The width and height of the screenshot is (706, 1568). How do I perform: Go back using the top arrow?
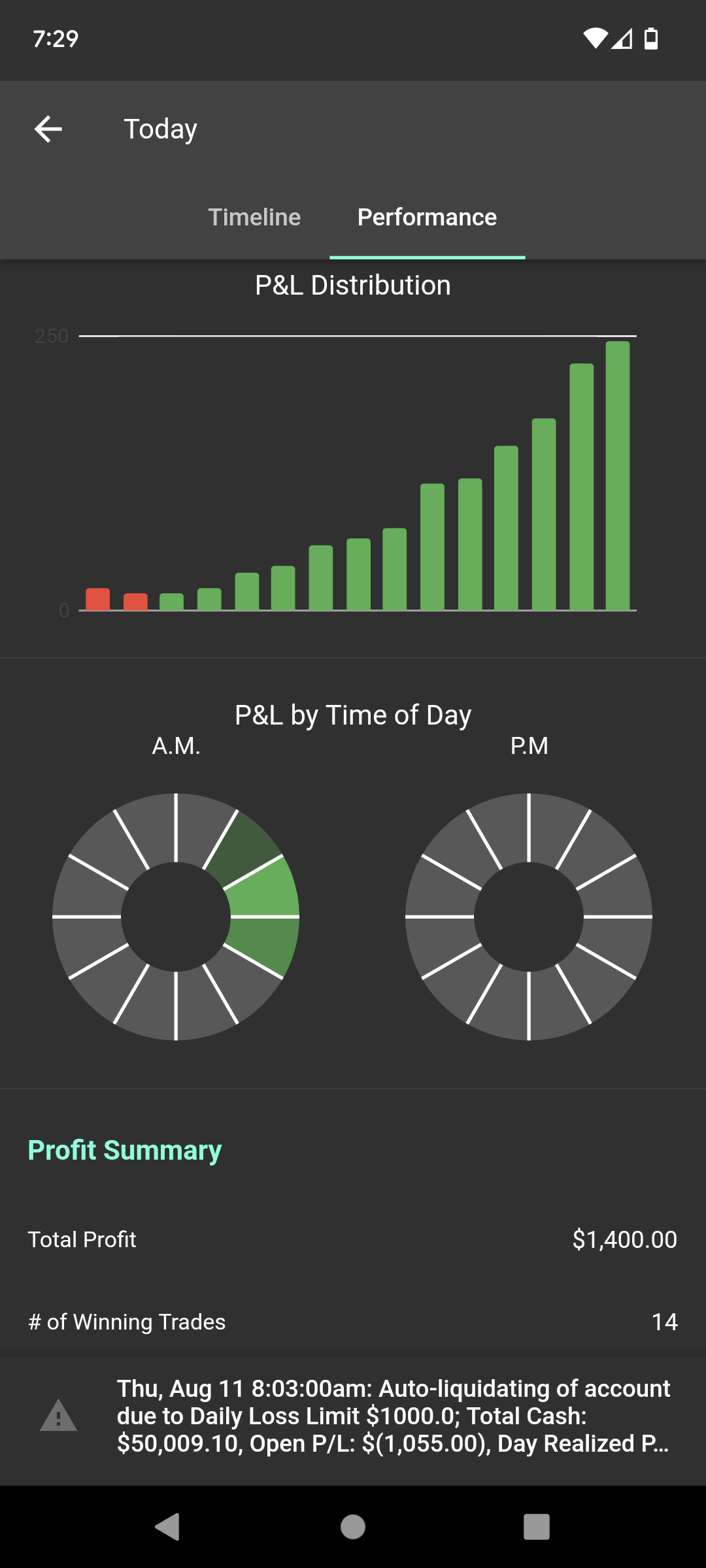coord(48,129)
